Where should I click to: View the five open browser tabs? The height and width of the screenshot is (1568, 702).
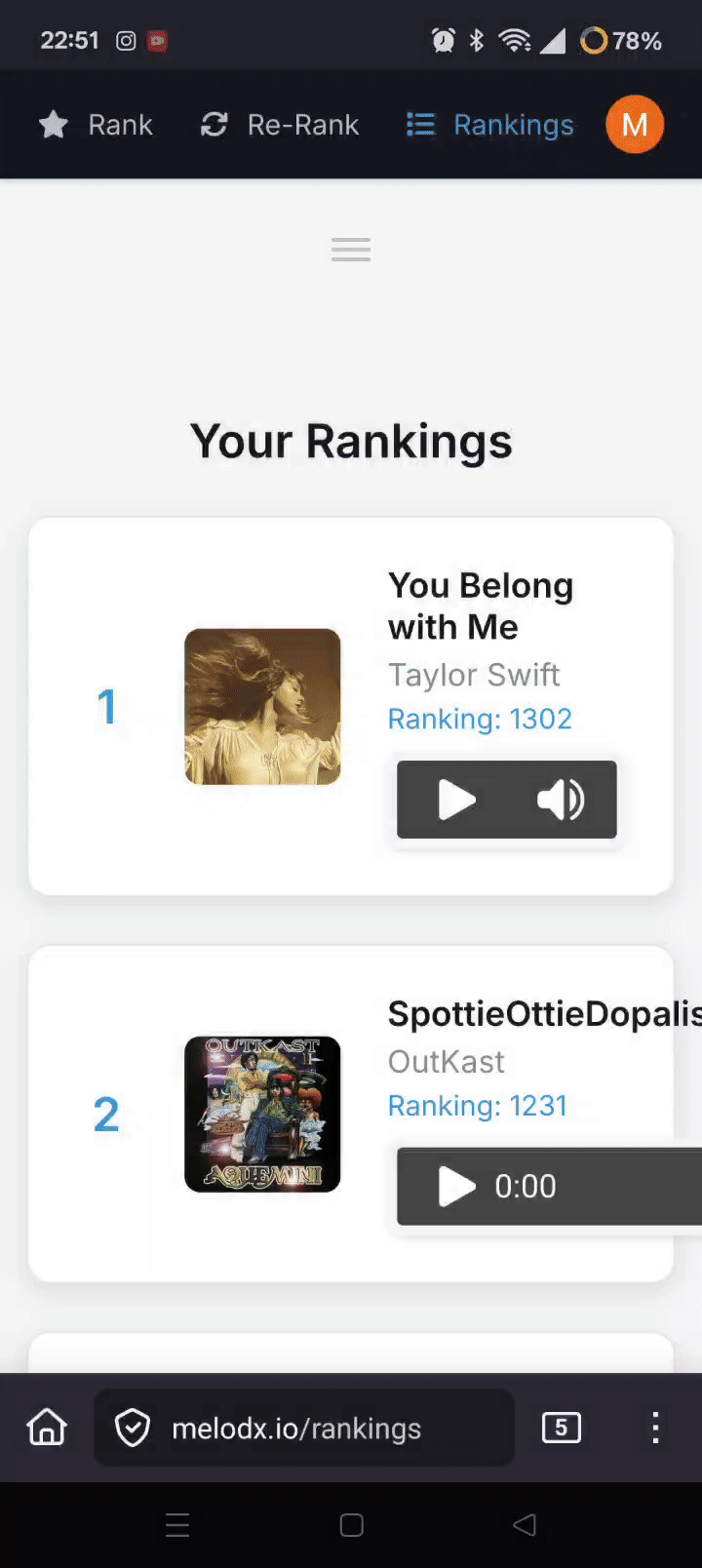pyautogui.click(x=561, y=1429)
